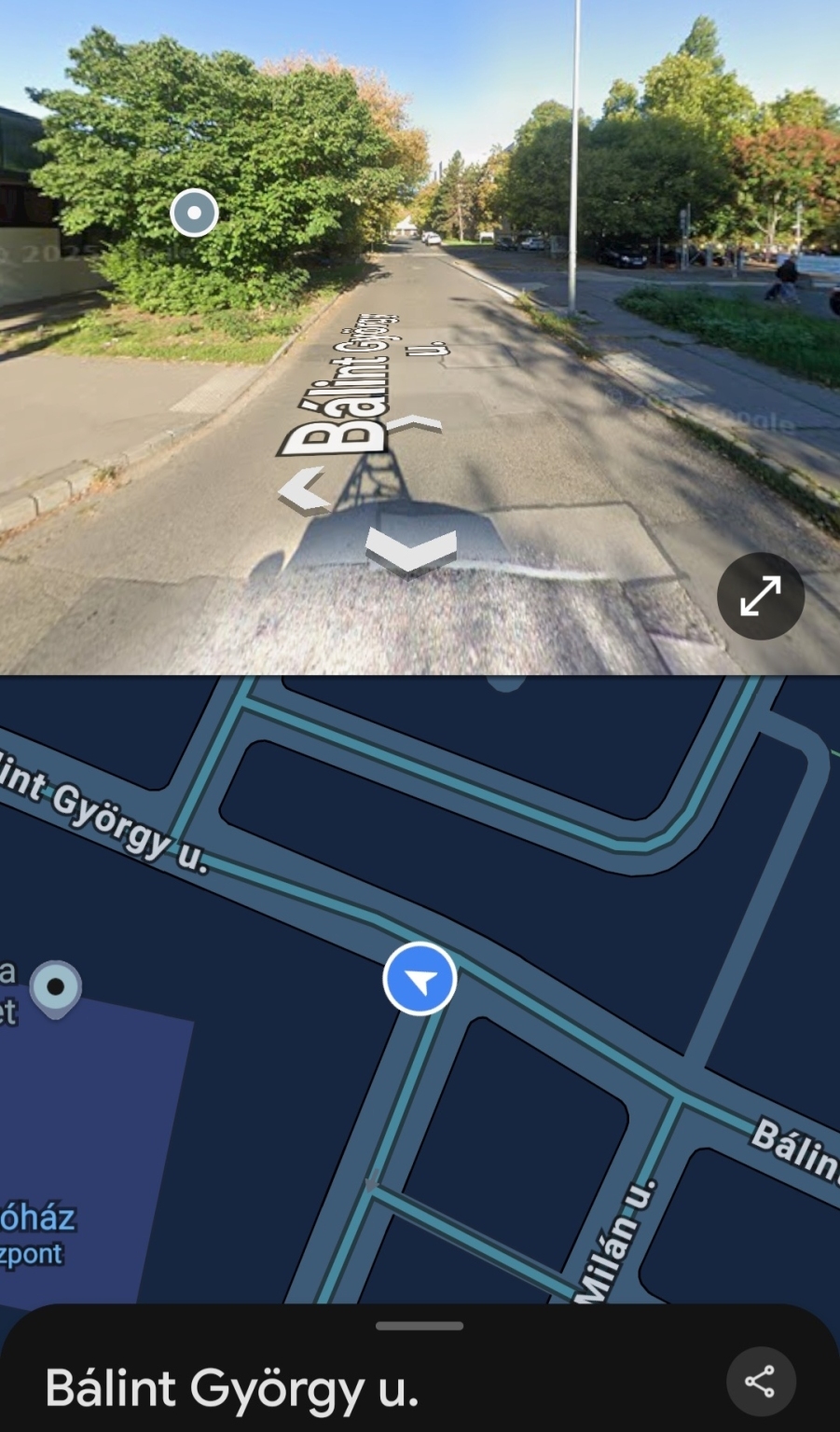This screenshot has width=840, height=1432.
Task: Expand the Street View to full screen
Action: [760, 596]
